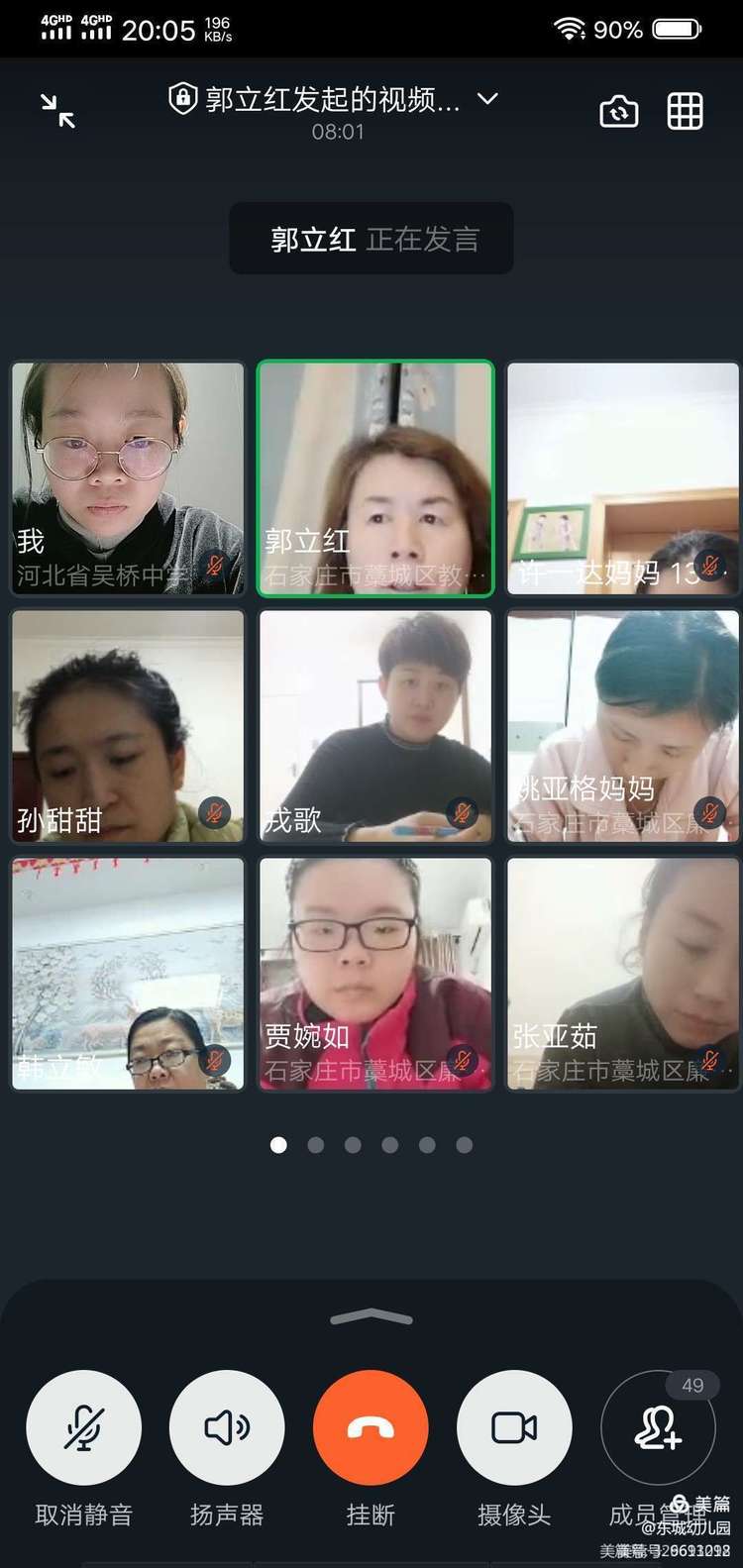Expand the bottom control panel handle
Screen dimensions: 743x1568
[371, 1316]
